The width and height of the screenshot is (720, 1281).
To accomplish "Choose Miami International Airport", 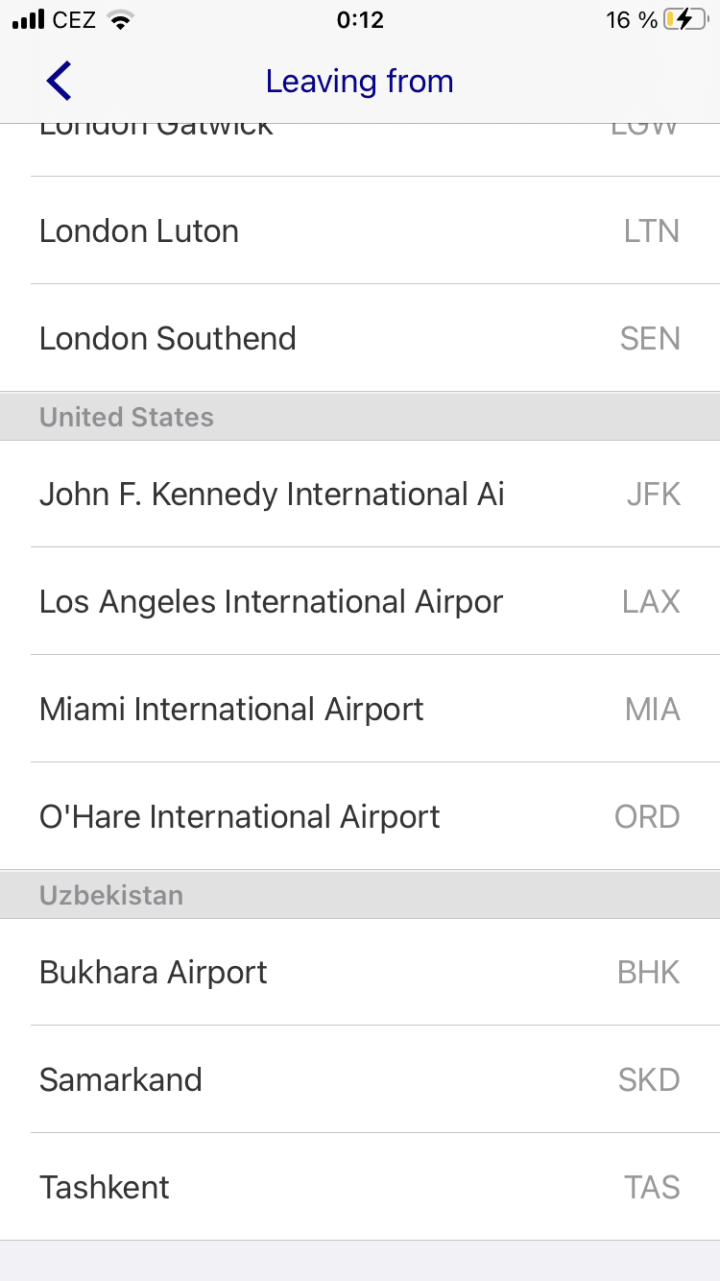I will tap(360, 709).
